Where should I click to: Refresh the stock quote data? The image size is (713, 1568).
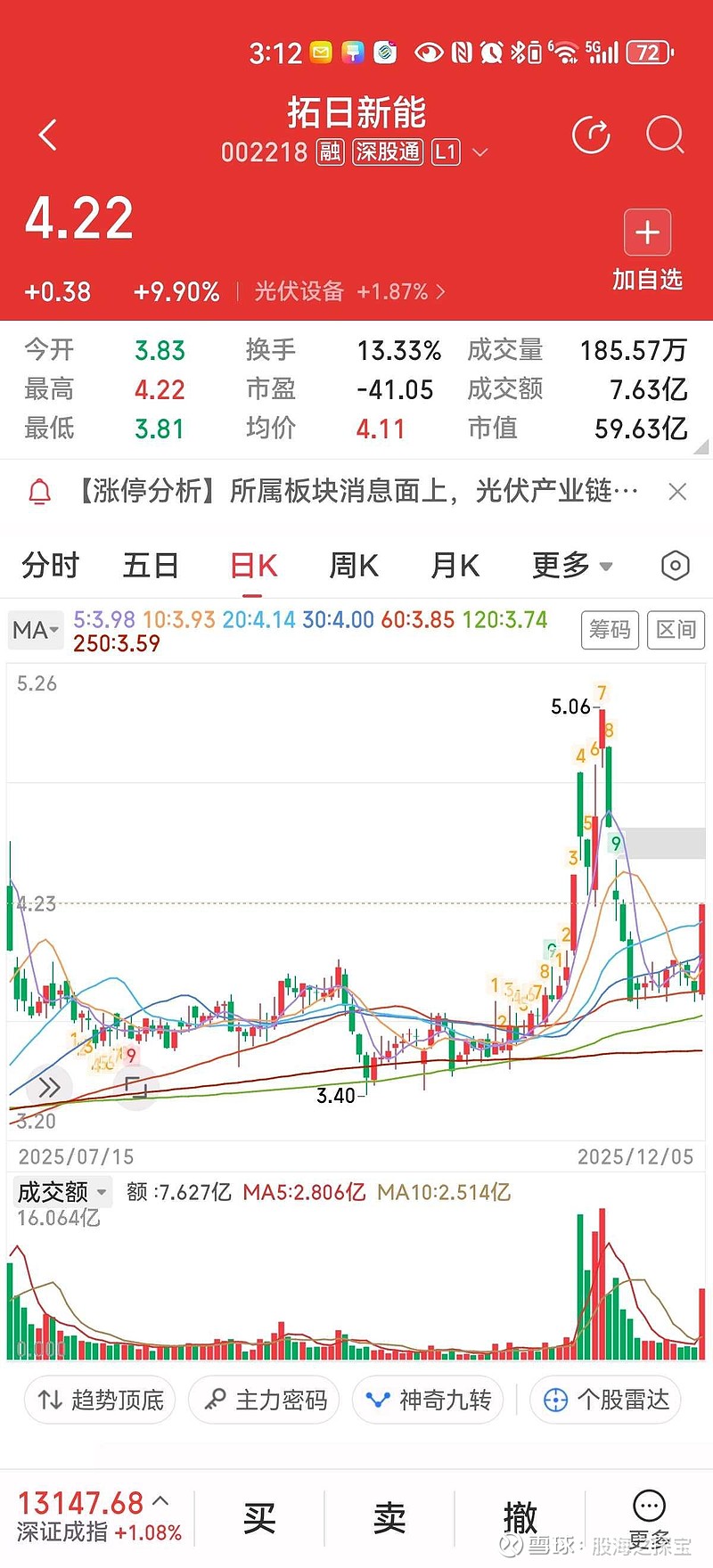591,135
